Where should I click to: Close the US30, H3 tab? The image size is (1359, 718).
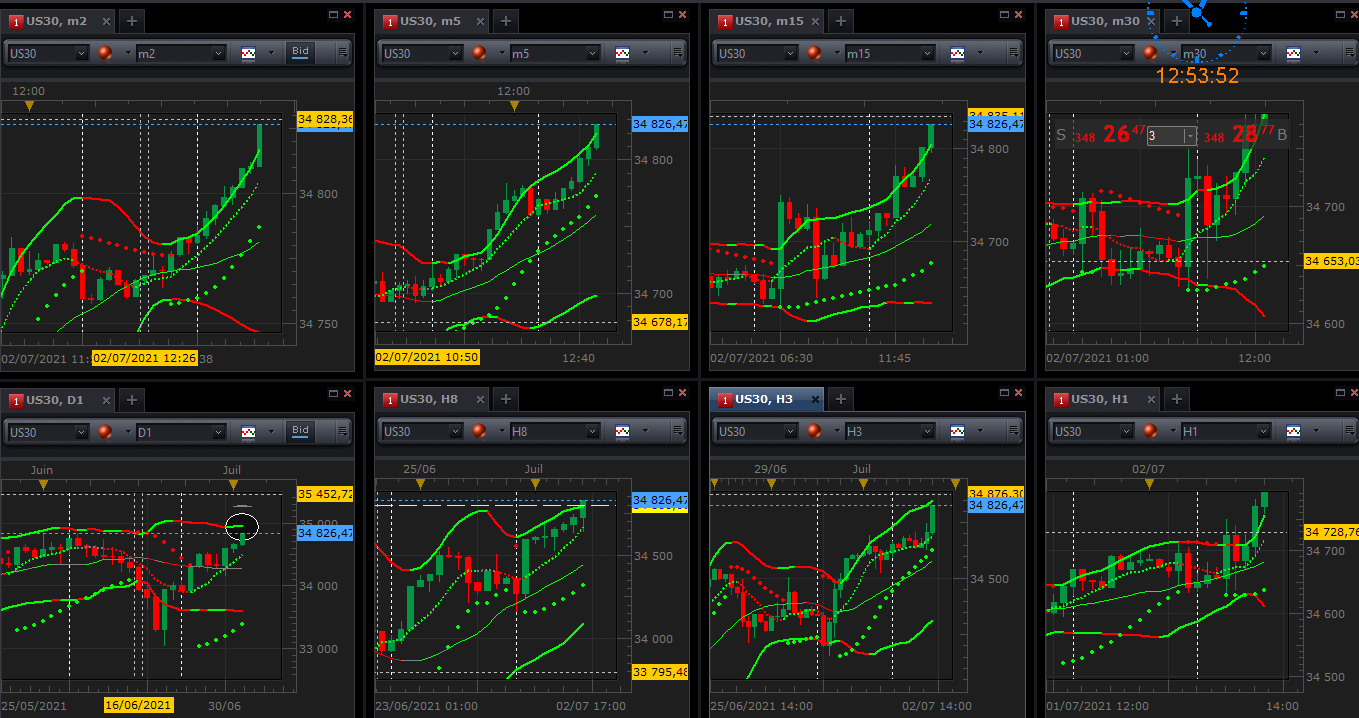[x=813, y=399]
